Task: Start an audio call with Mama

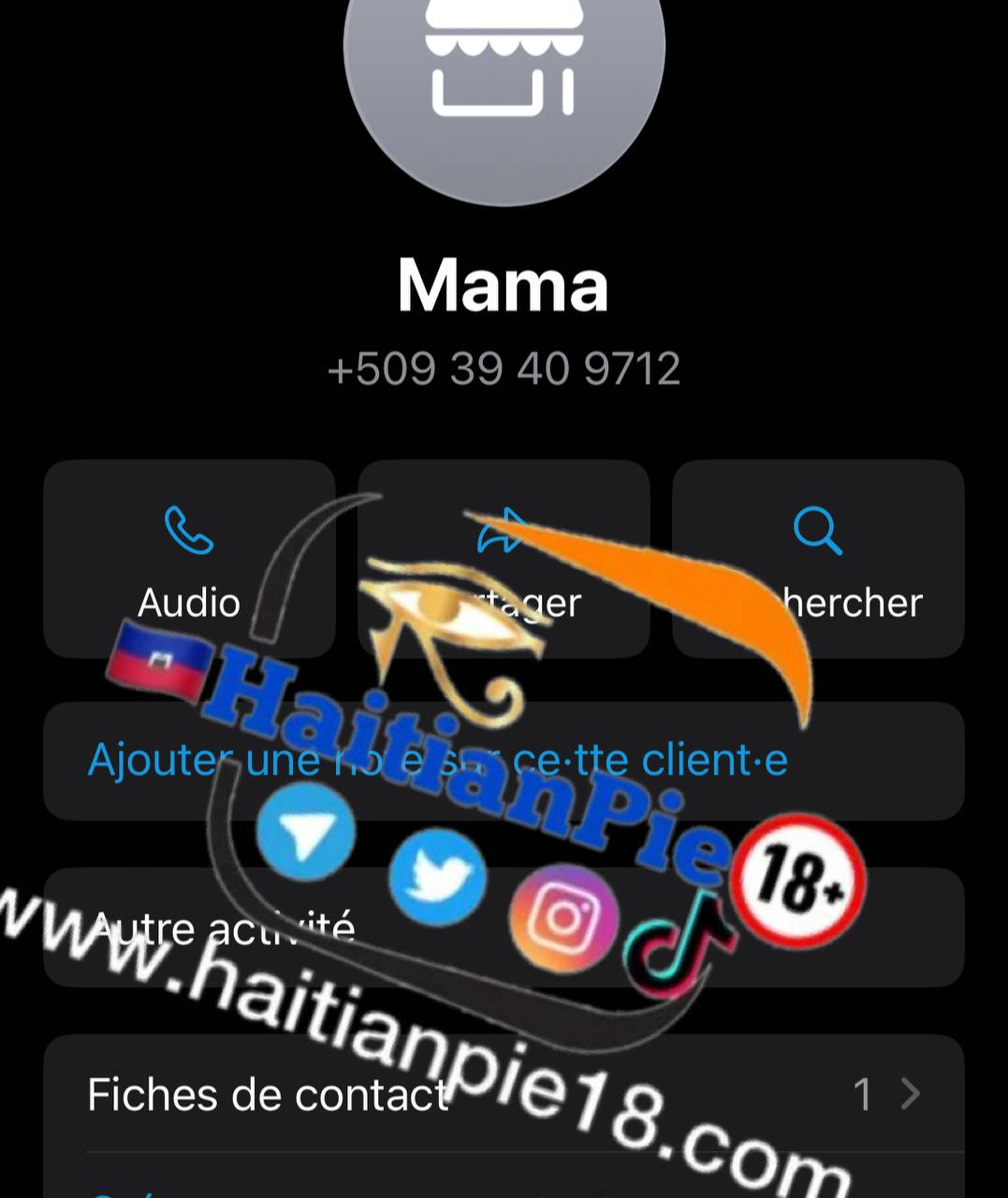Action: pos(189,559)
